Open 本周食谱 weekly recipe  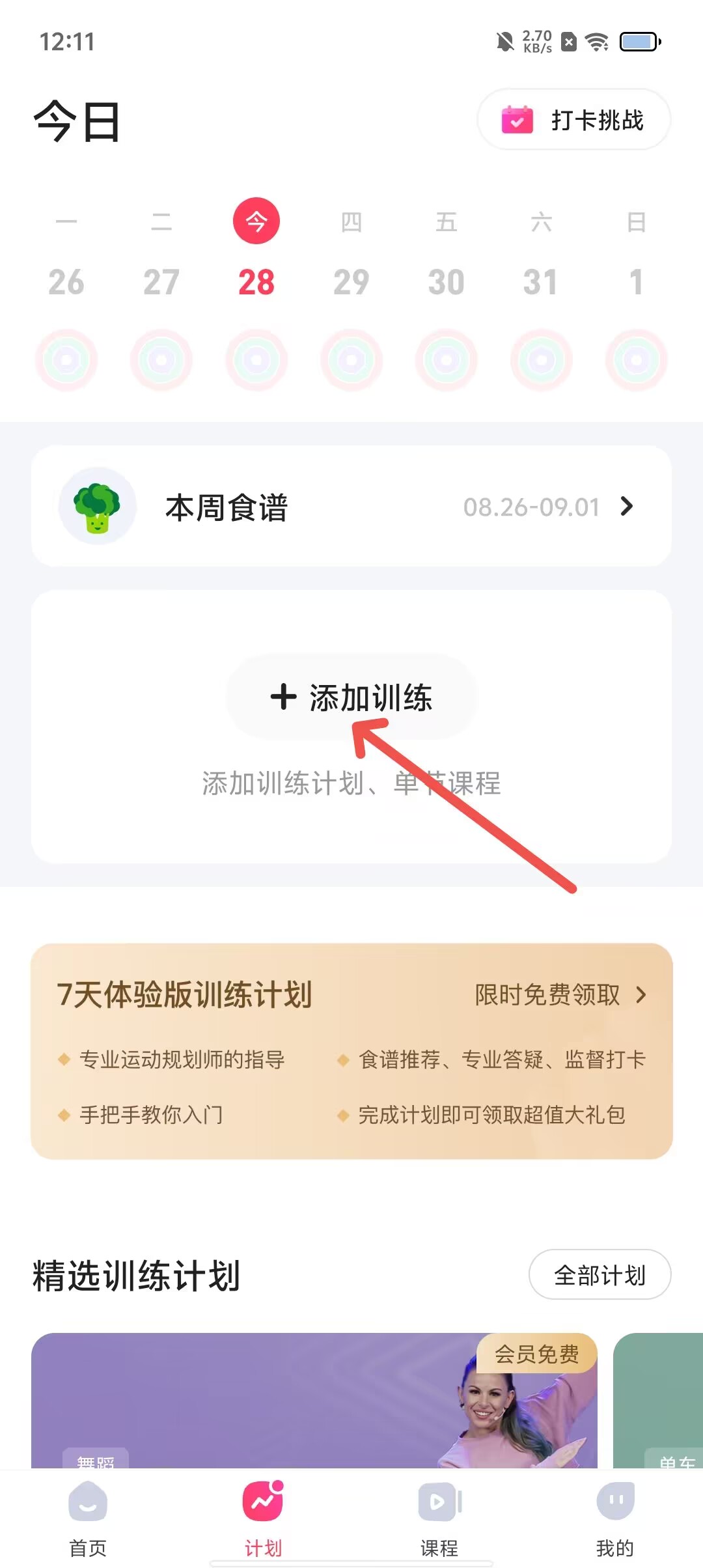click(x=351, y=506)
